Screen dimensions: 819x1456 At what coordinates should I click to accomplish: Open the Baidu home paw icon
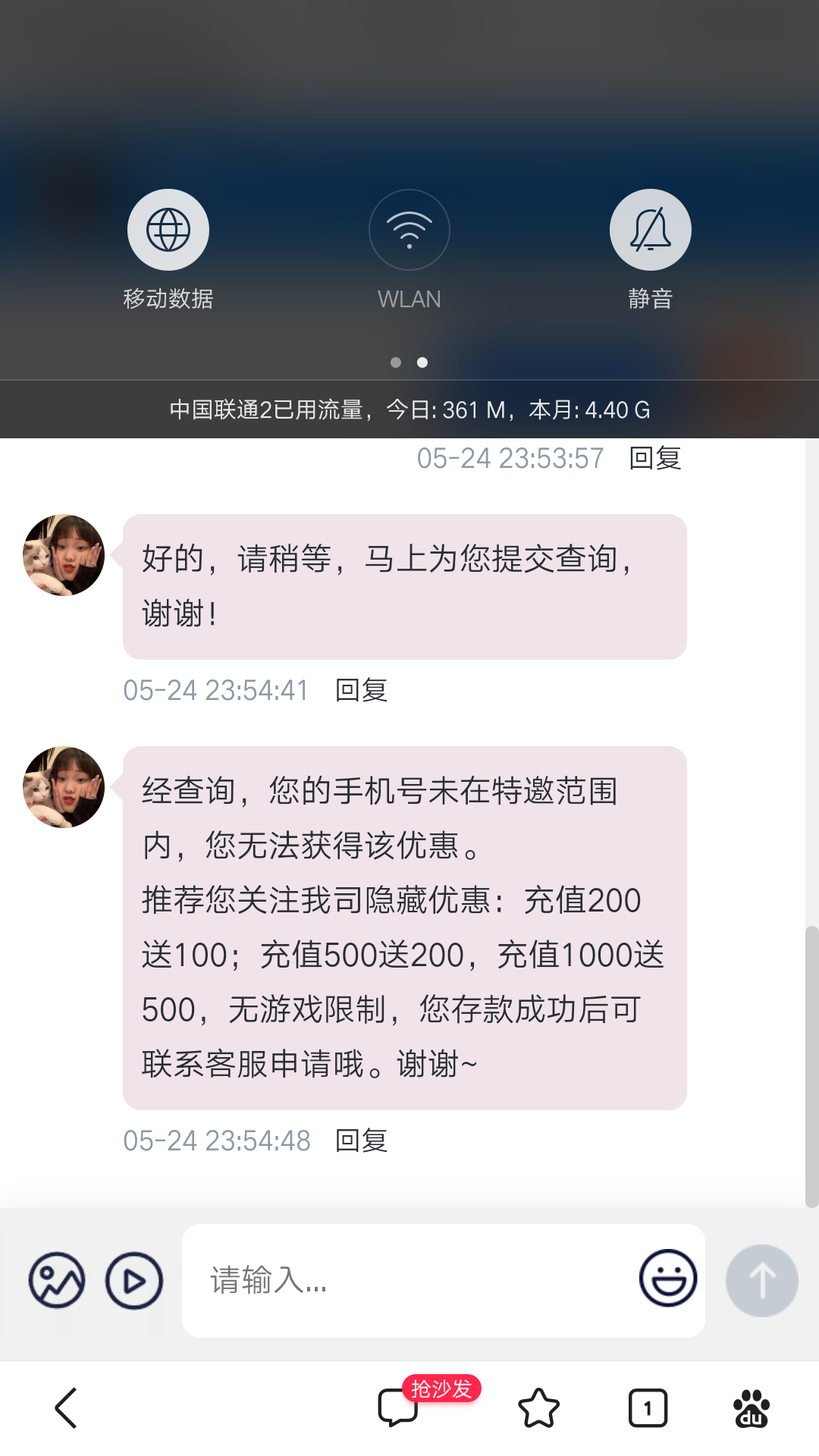(x=751, y=1408)
